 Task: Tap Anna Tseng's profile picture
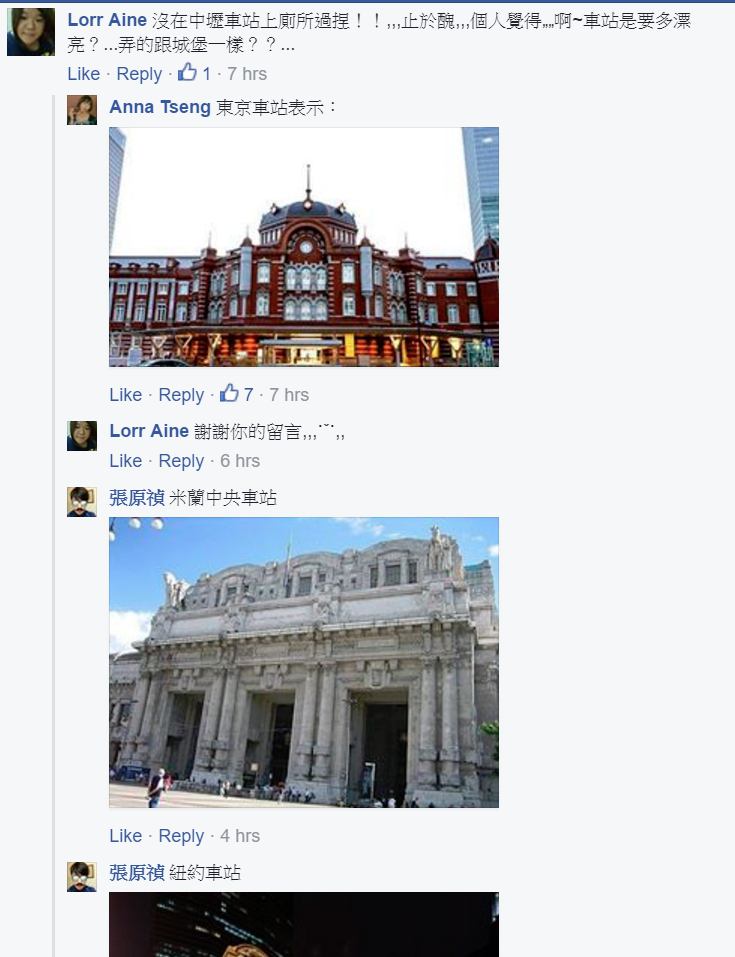(x=82, y=110)
